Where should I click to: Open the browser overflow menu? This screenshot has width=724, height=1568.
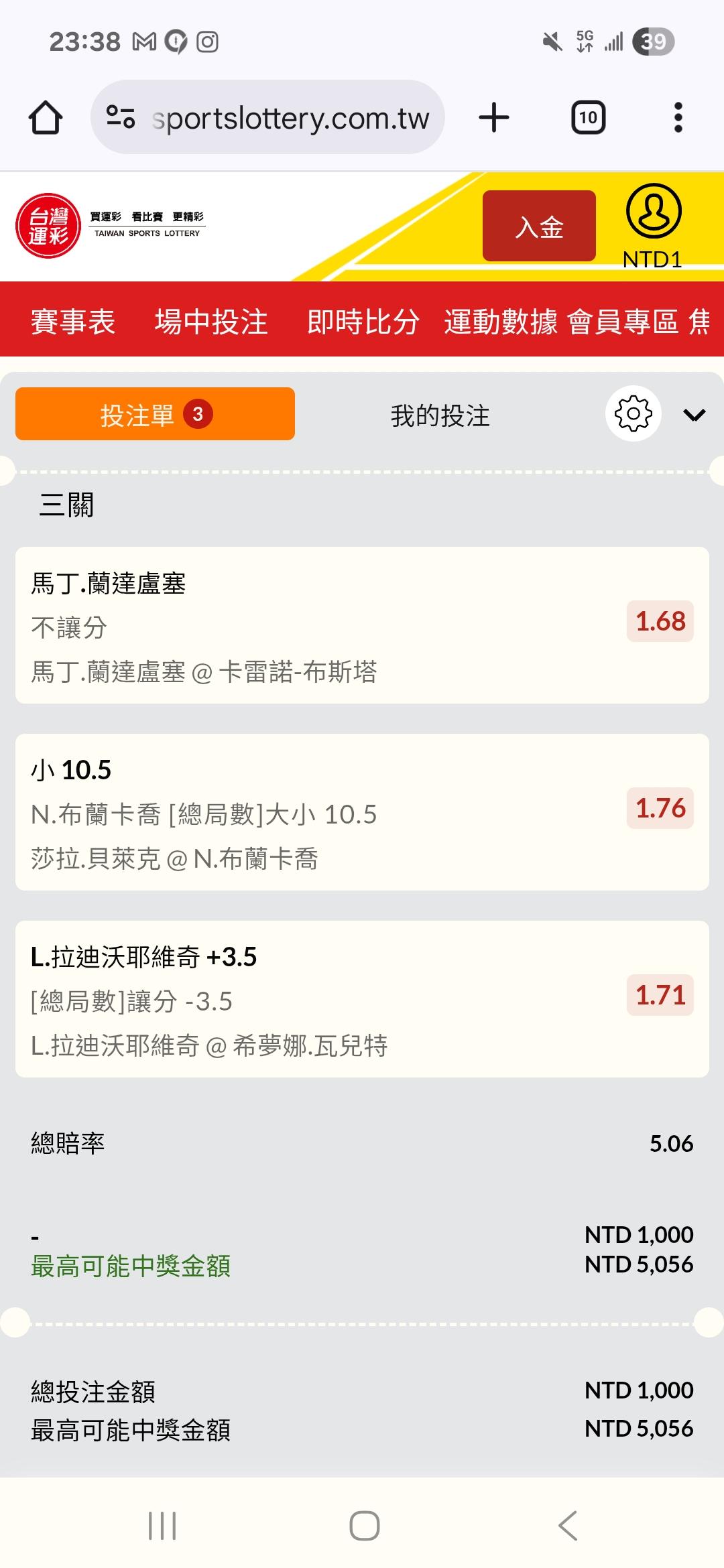click(678, 118)
